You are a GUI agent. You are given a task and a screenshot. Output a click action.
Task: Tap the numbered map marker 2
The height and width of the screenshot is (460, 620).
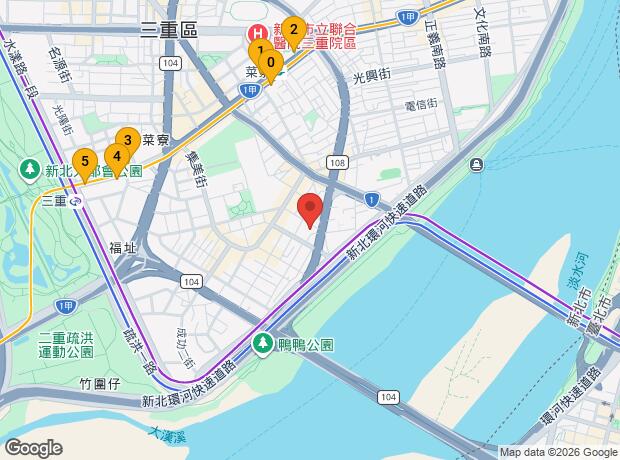click(x=293, y=31)
